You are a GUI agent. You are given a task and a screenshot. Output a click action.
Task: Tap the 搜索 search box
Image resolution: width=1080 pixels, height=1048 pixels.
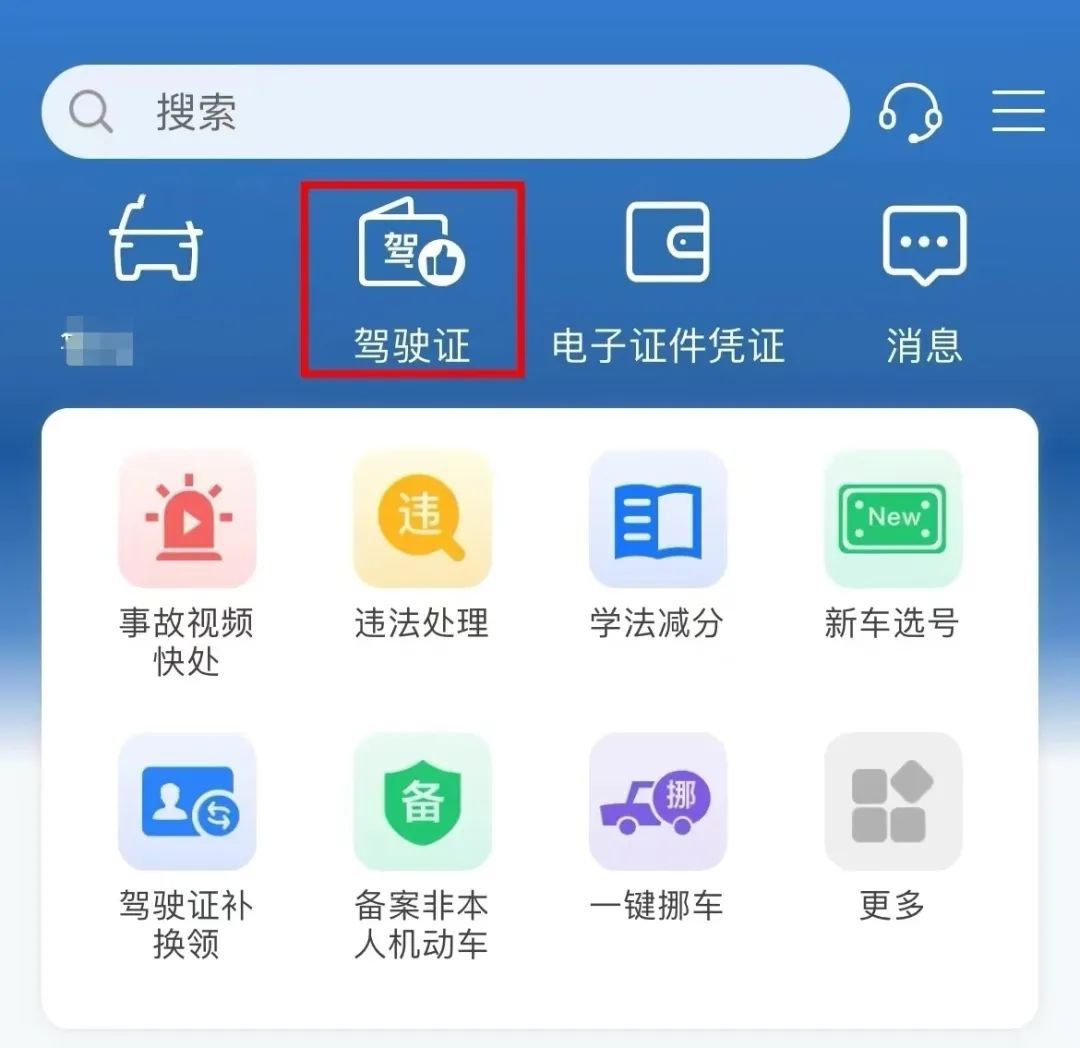pyautogui.click(x=445, y=112)
